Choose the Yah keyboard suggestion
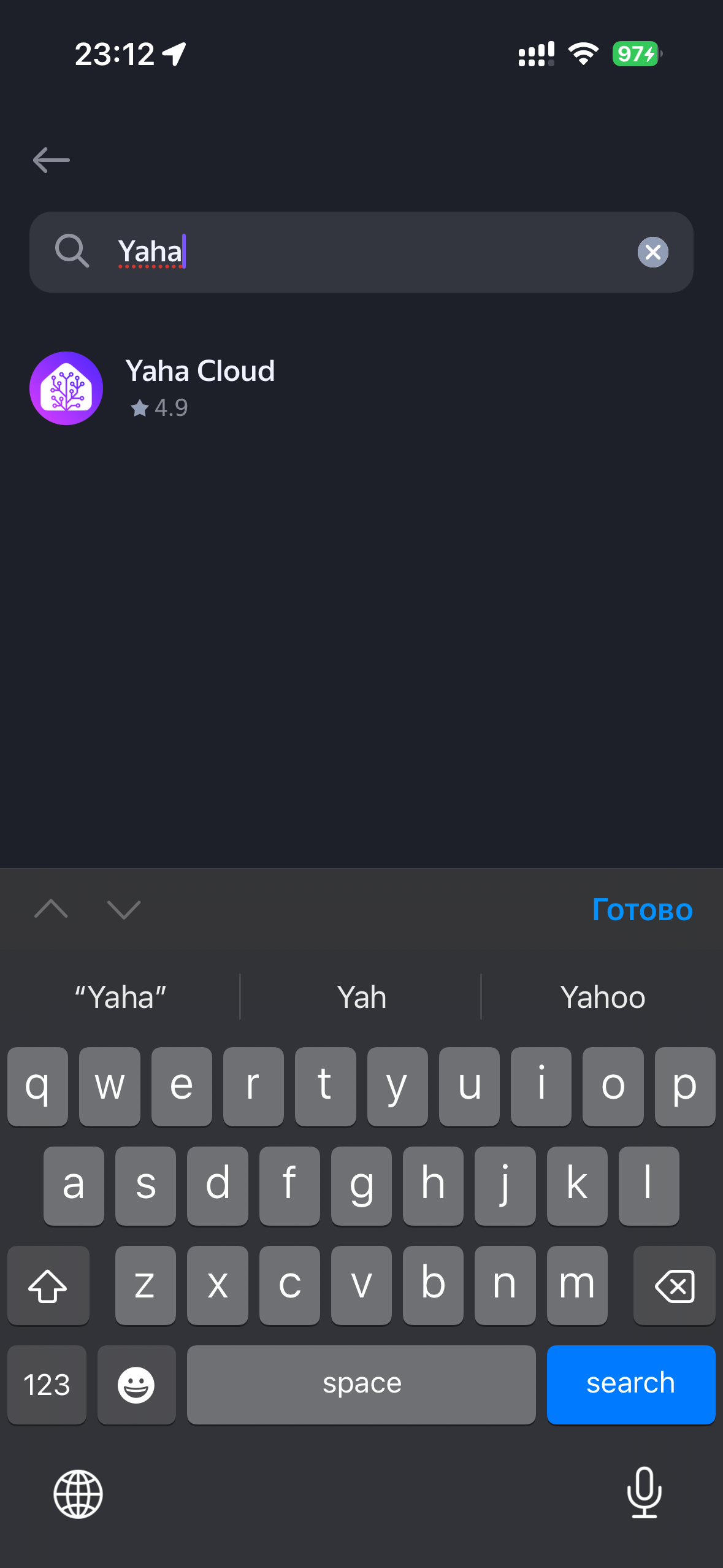 pos(361,997)
